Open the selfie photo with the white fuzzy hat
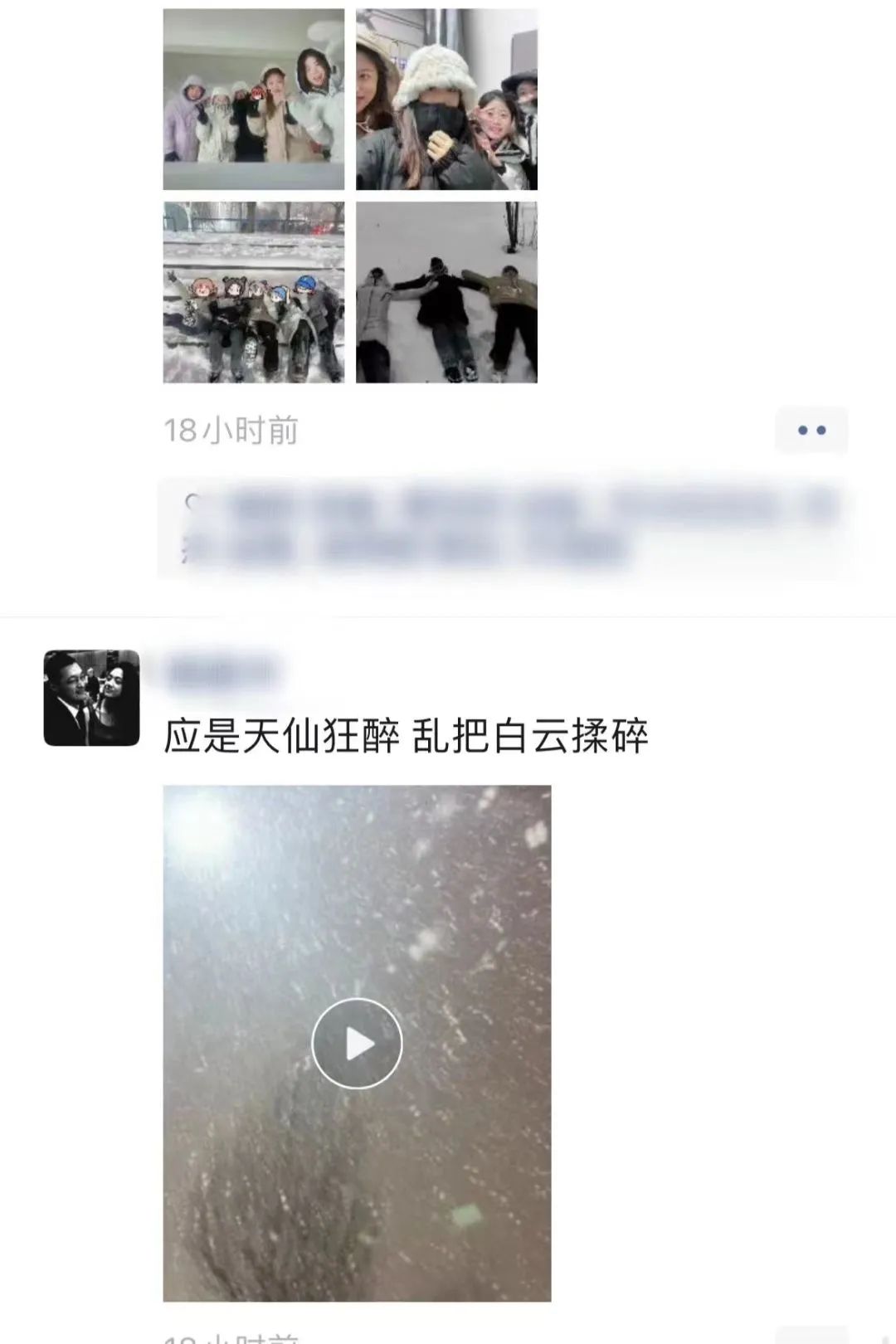 [446, 100]
